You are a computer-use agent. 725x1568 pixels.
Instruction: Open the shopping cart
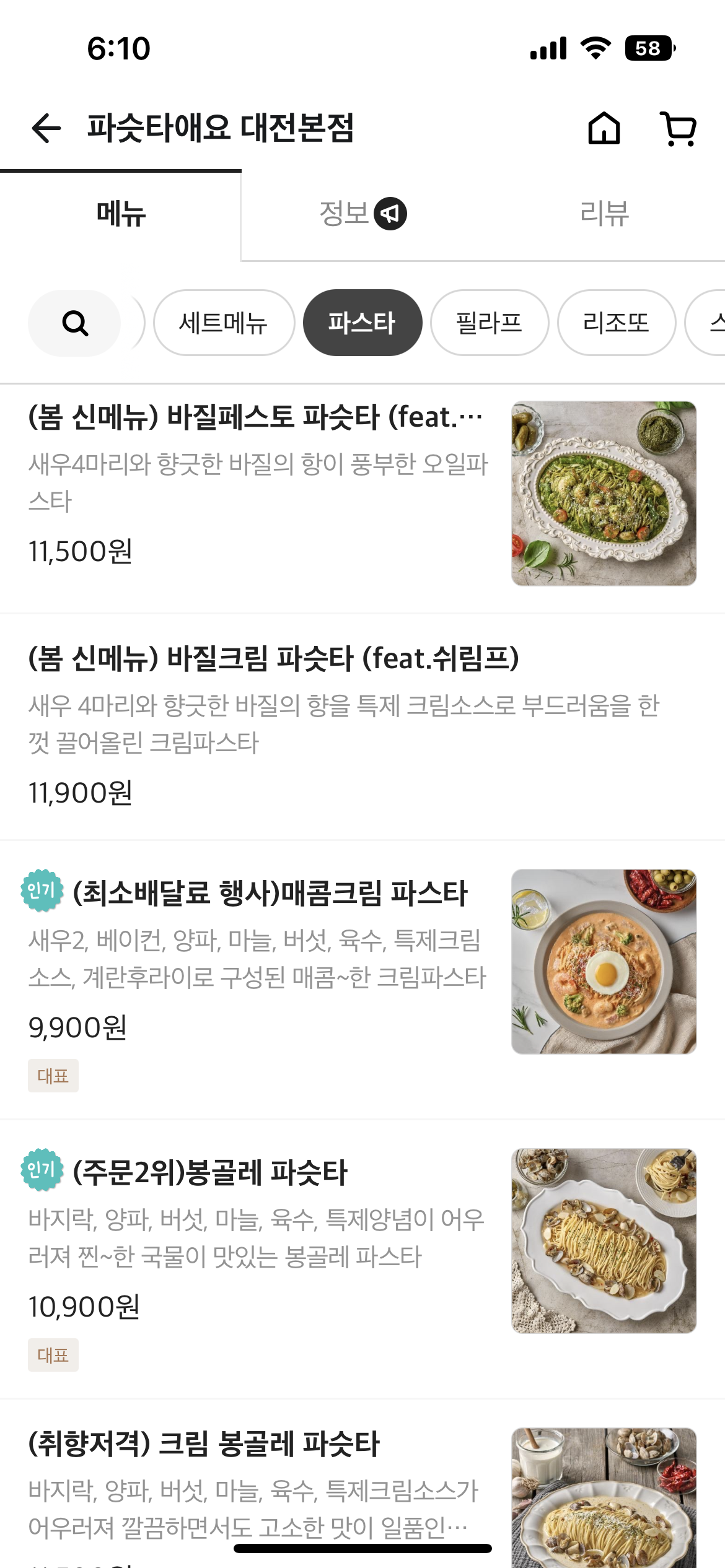point(679,128)
